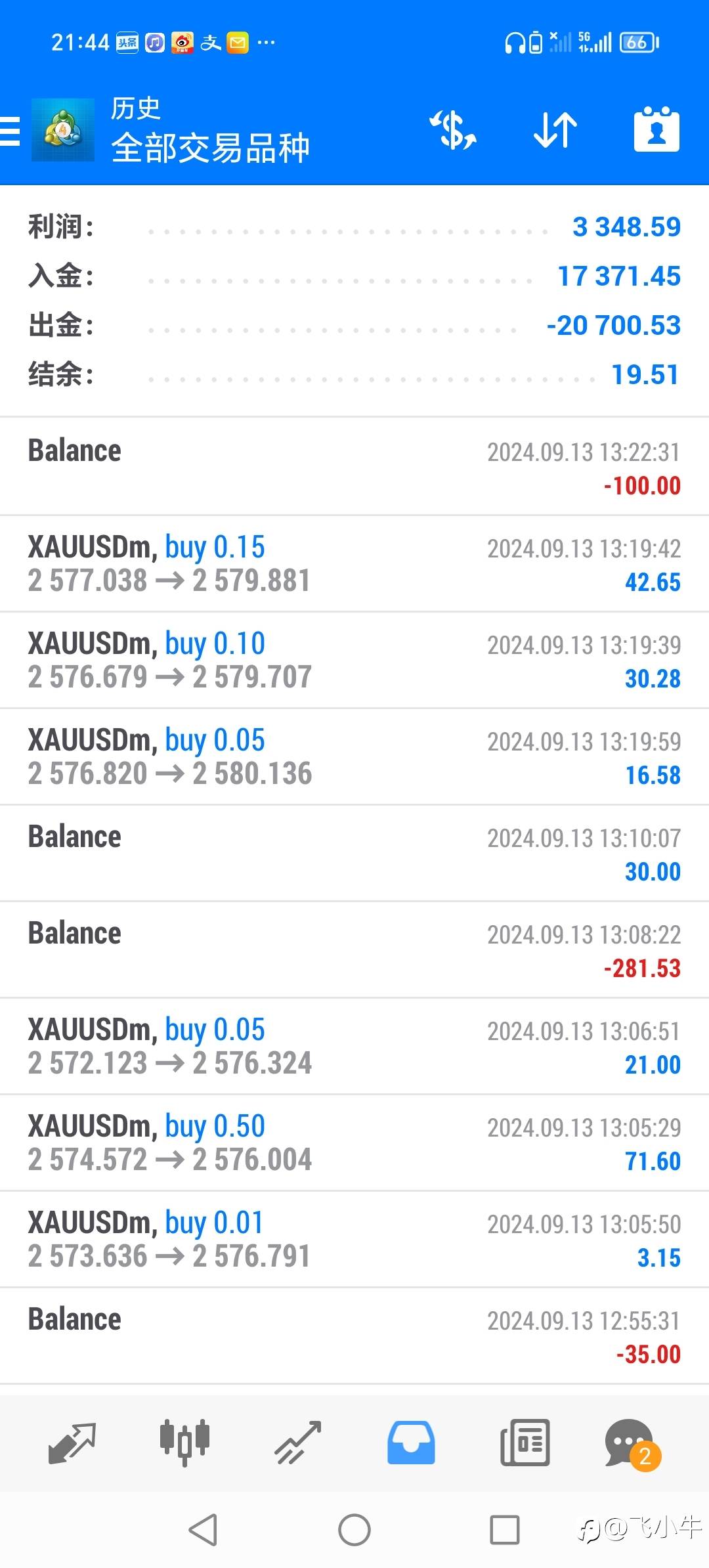Viewport: 709px width, 1568px height.
Task: Open the sort arrows option
Action: (555, 130)
